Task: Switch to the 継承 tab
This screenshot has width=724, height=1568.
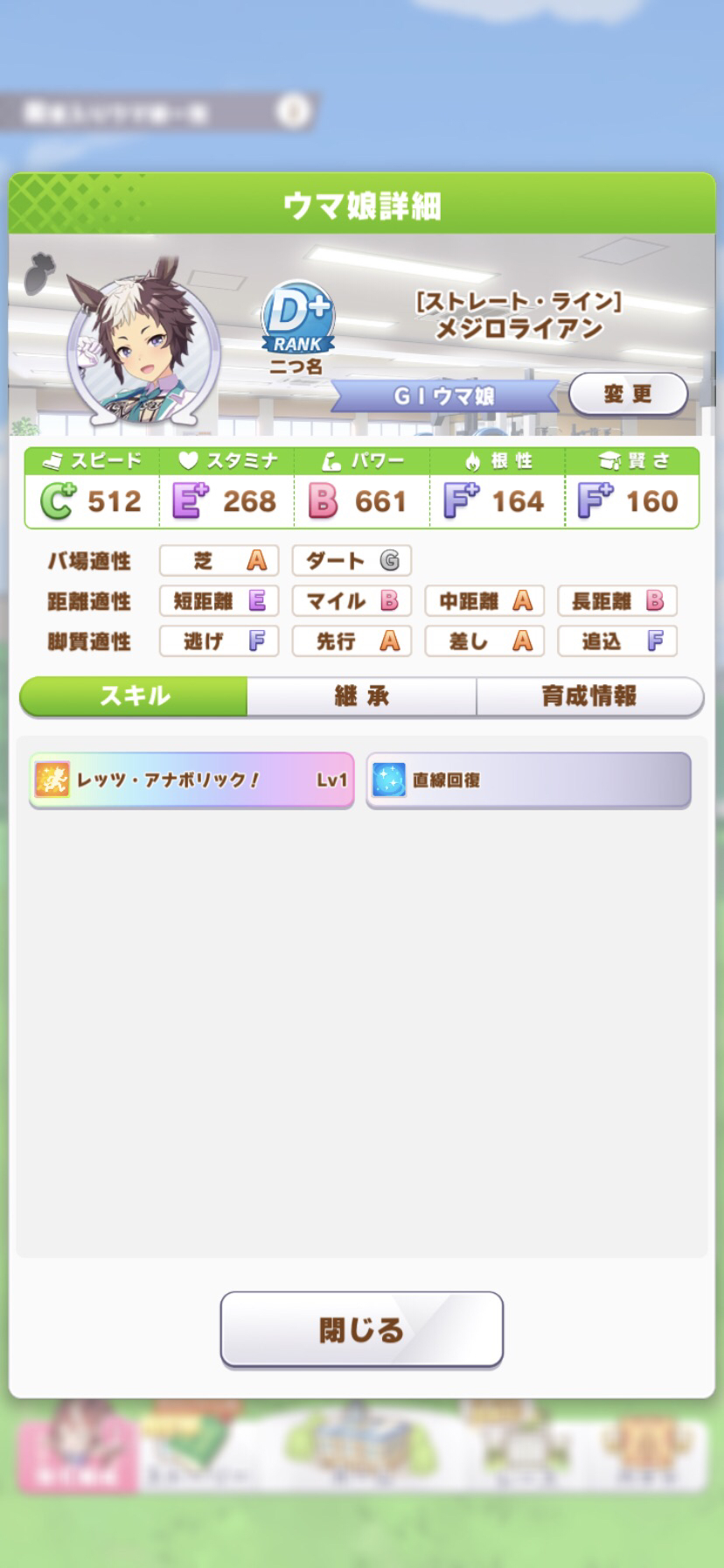Action: click(361, 696)
